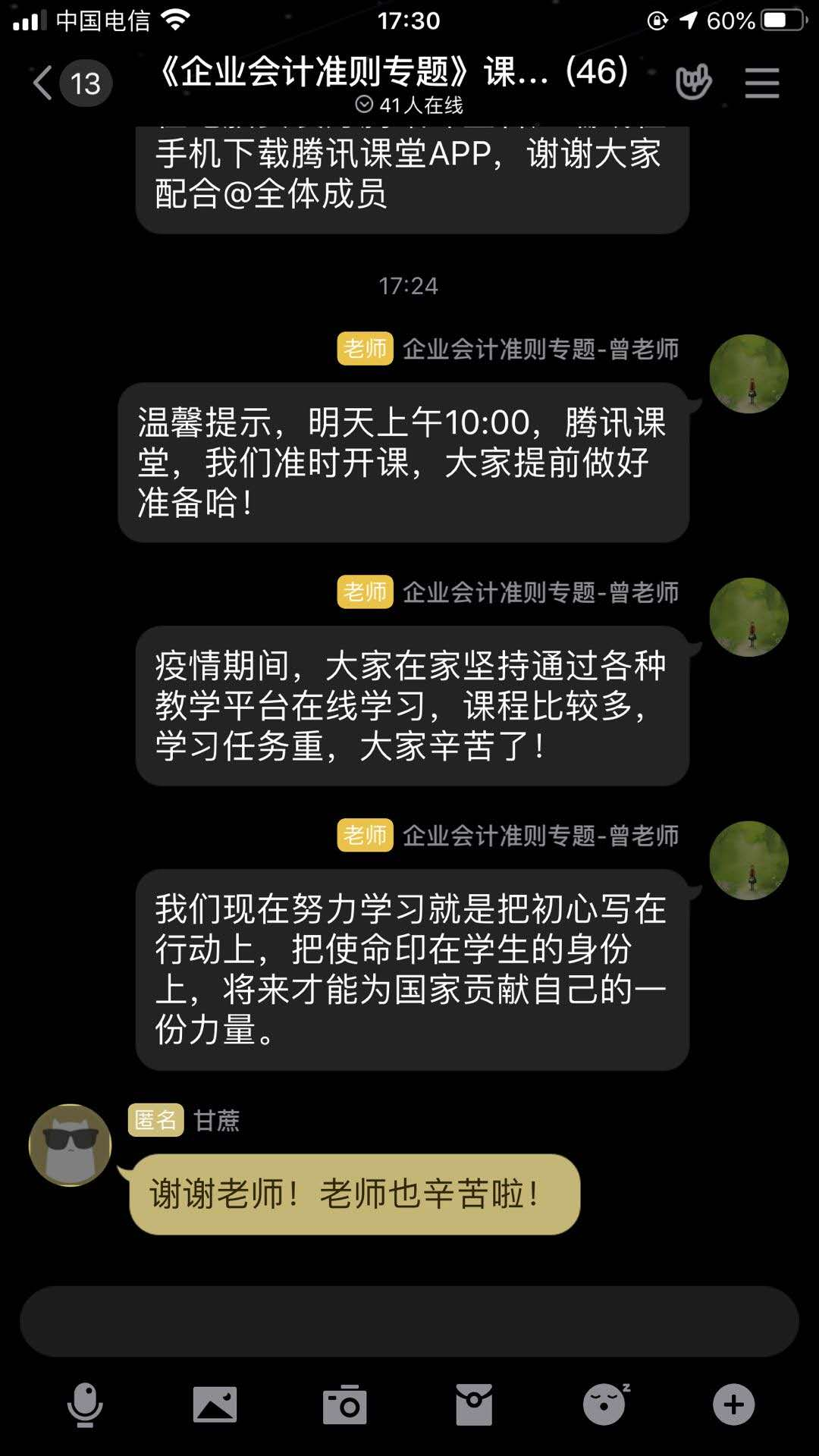
Task: Open the emoji sticker panel
Action: [604, 1404]
